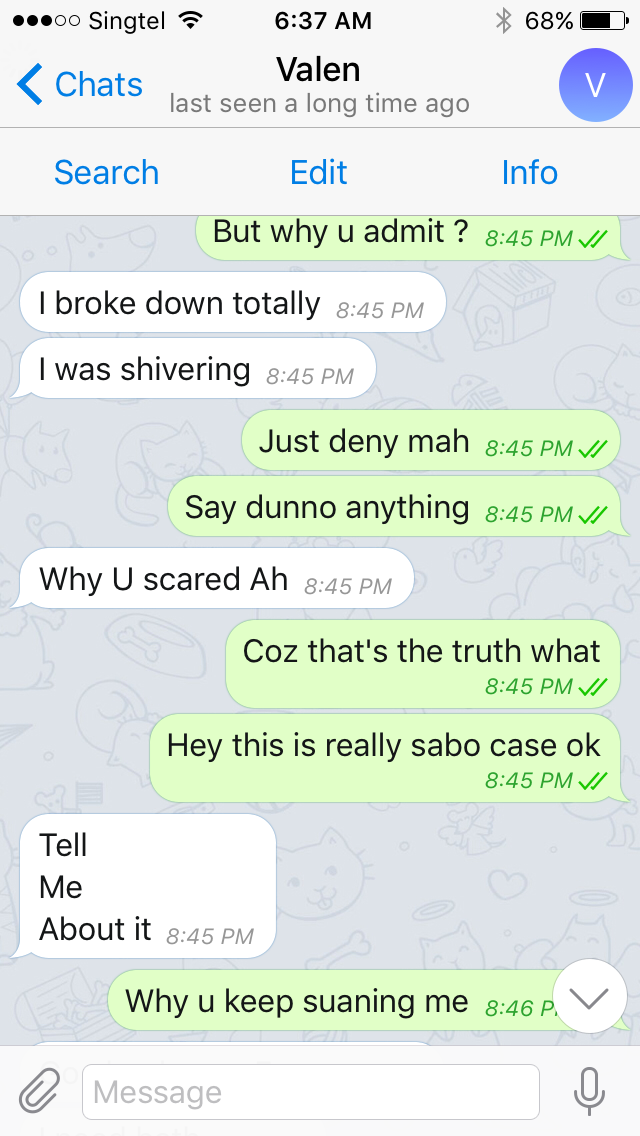Open the attachment paperclip
This screenshot has width=640, height=1136.
(x=39, y=1091)
